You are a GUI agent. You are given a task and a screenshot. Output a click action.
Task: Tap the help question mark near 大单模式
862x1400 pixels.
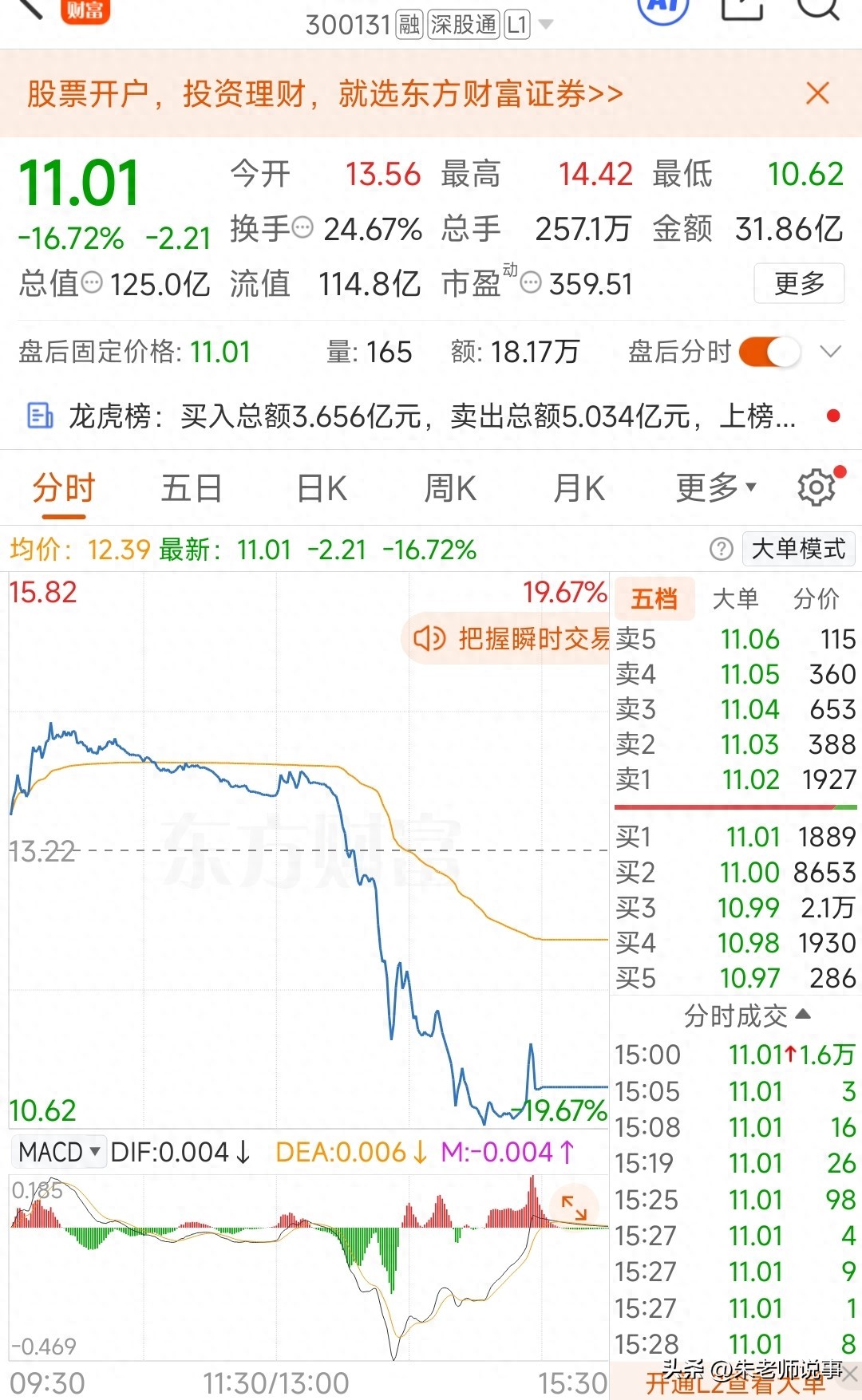tap(722, 550)
